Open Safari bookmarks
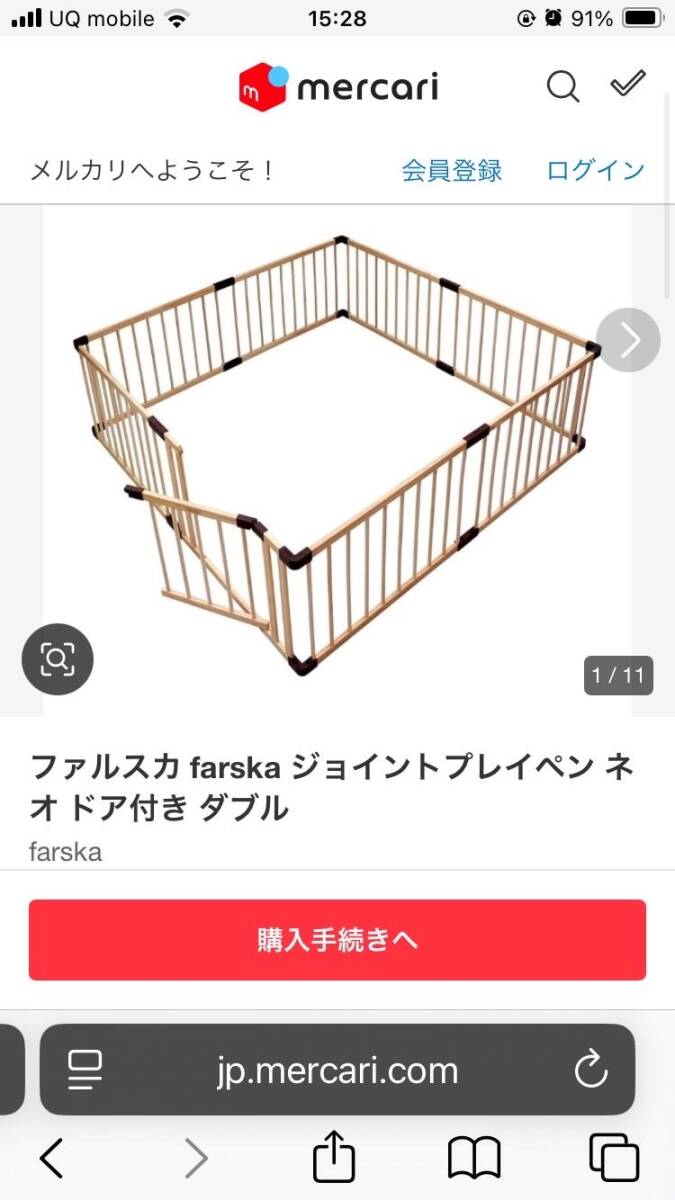This screenshot has height=1200, width=675. 474,1159
